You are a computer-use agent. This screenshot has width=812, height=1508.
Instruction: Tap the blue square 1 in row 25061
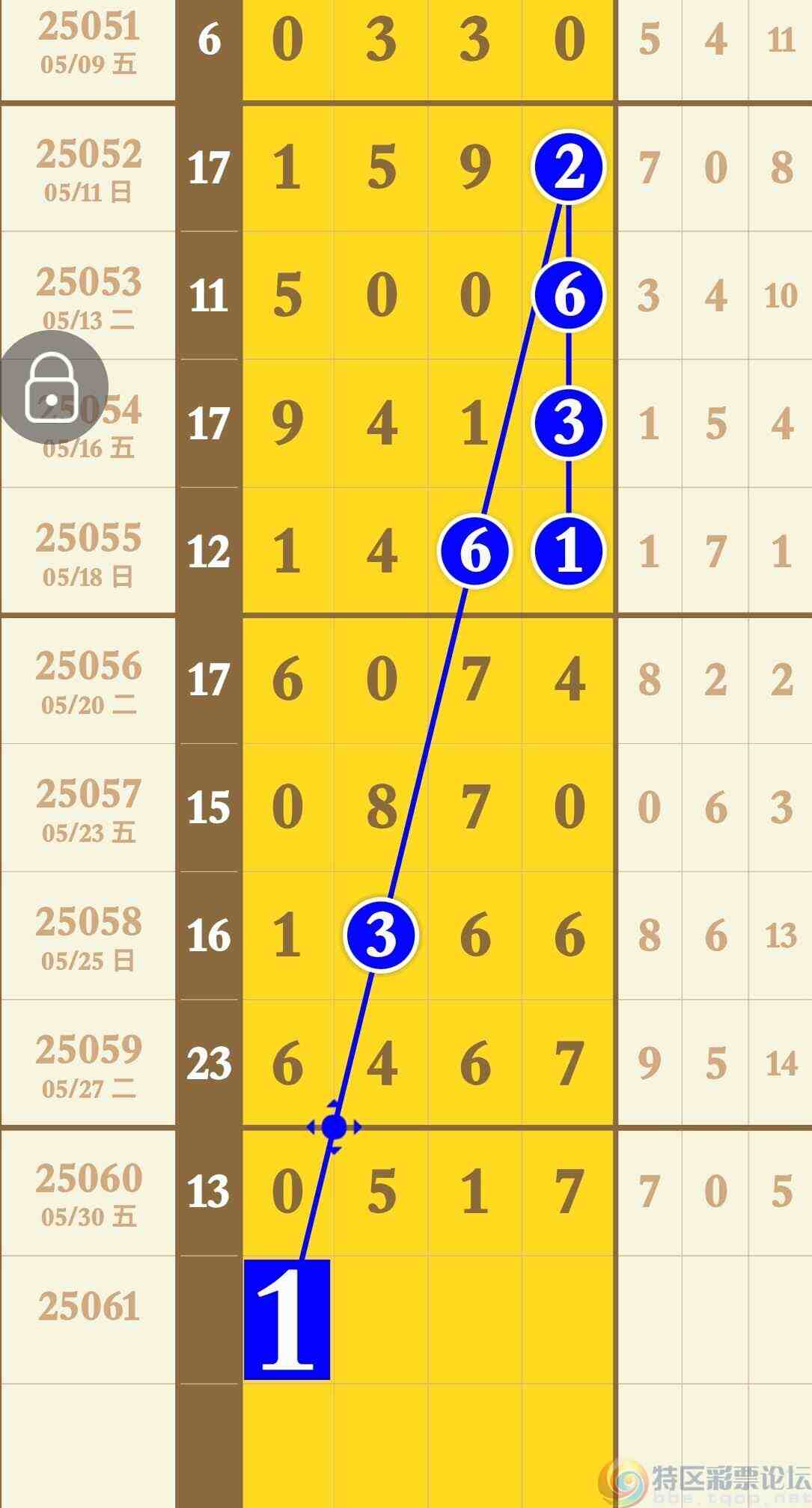point(287,1319)
